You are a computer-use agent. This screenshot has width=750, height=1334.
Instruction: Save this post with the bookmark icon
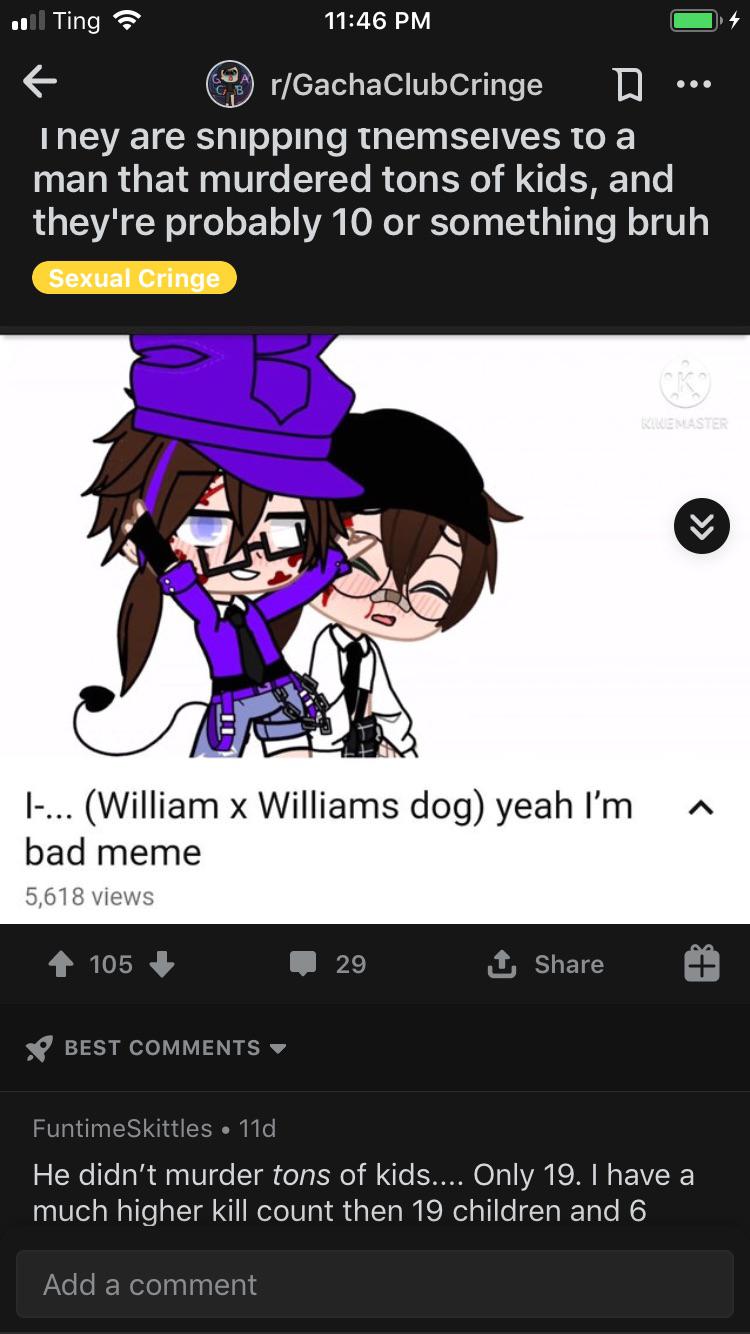[628, 86]
